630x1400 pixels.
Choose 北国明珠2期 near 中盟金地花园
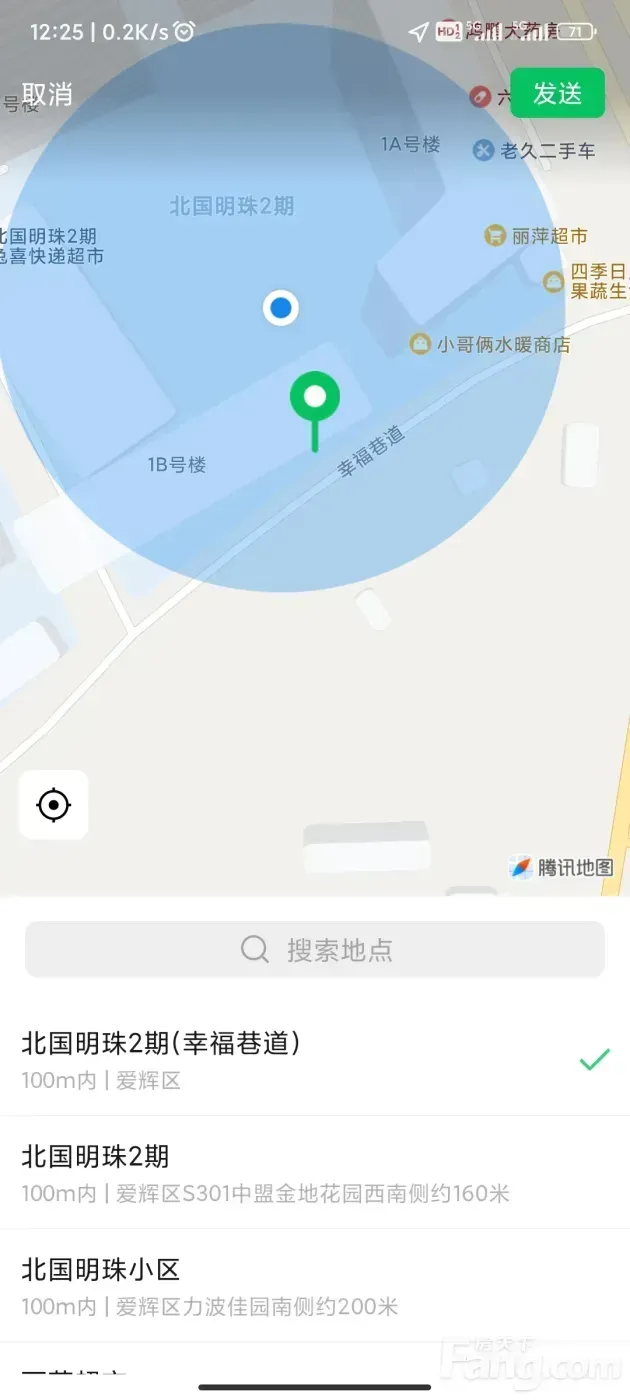pyautogui.click(x=300, y=1173)
